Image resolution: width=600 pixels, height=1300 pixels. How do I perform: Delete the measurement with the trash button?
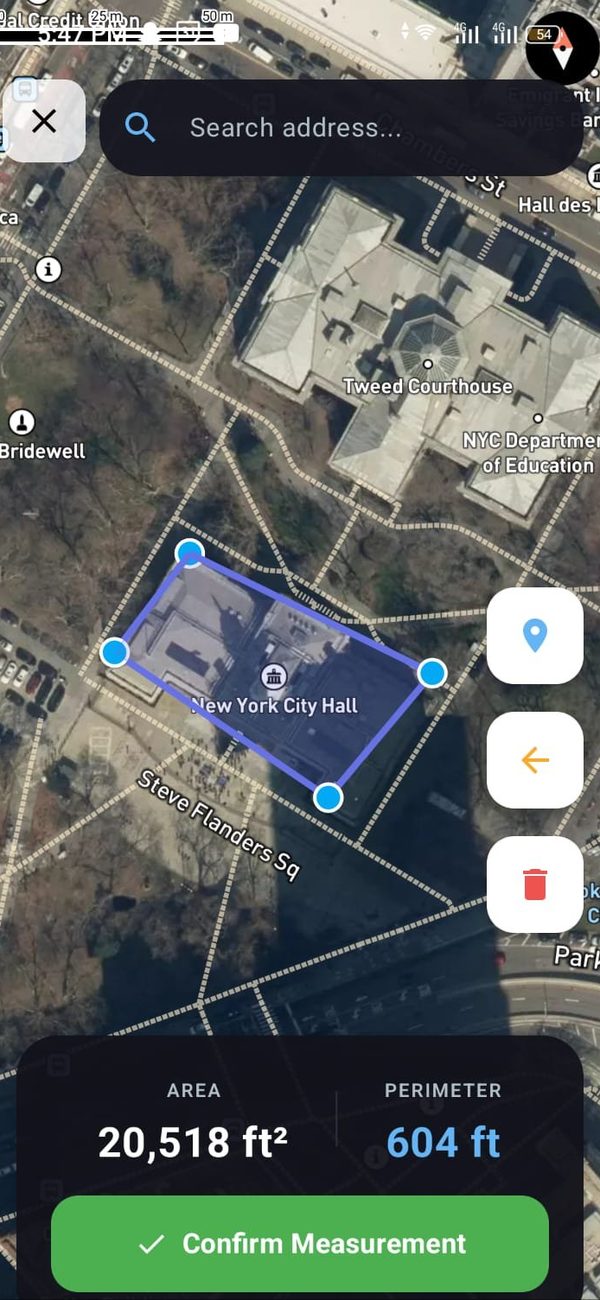tap(535, 884)
